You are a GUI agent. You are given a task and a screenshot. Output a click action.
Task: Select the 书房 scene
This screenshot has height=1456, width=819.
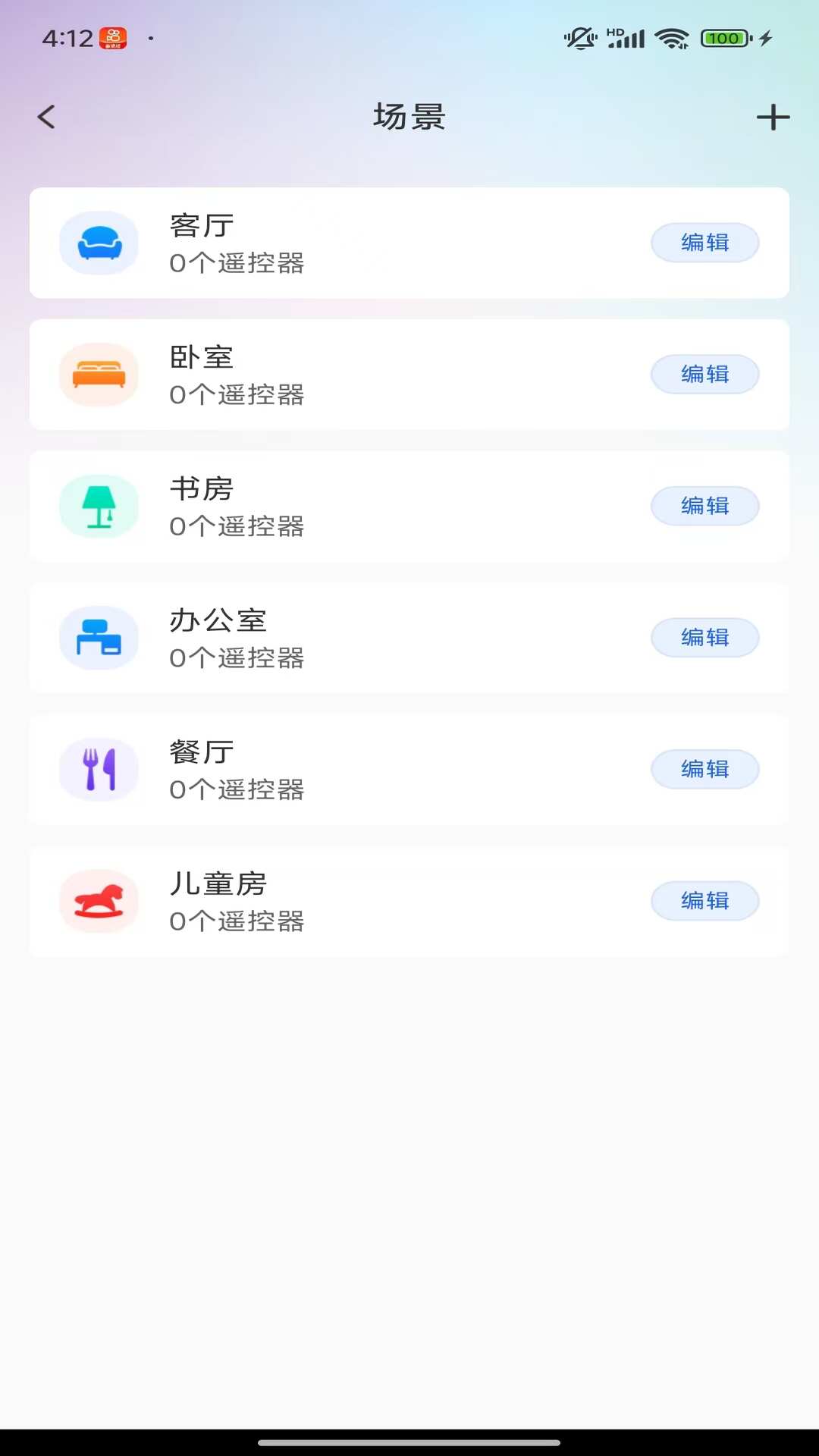(409, 506)
